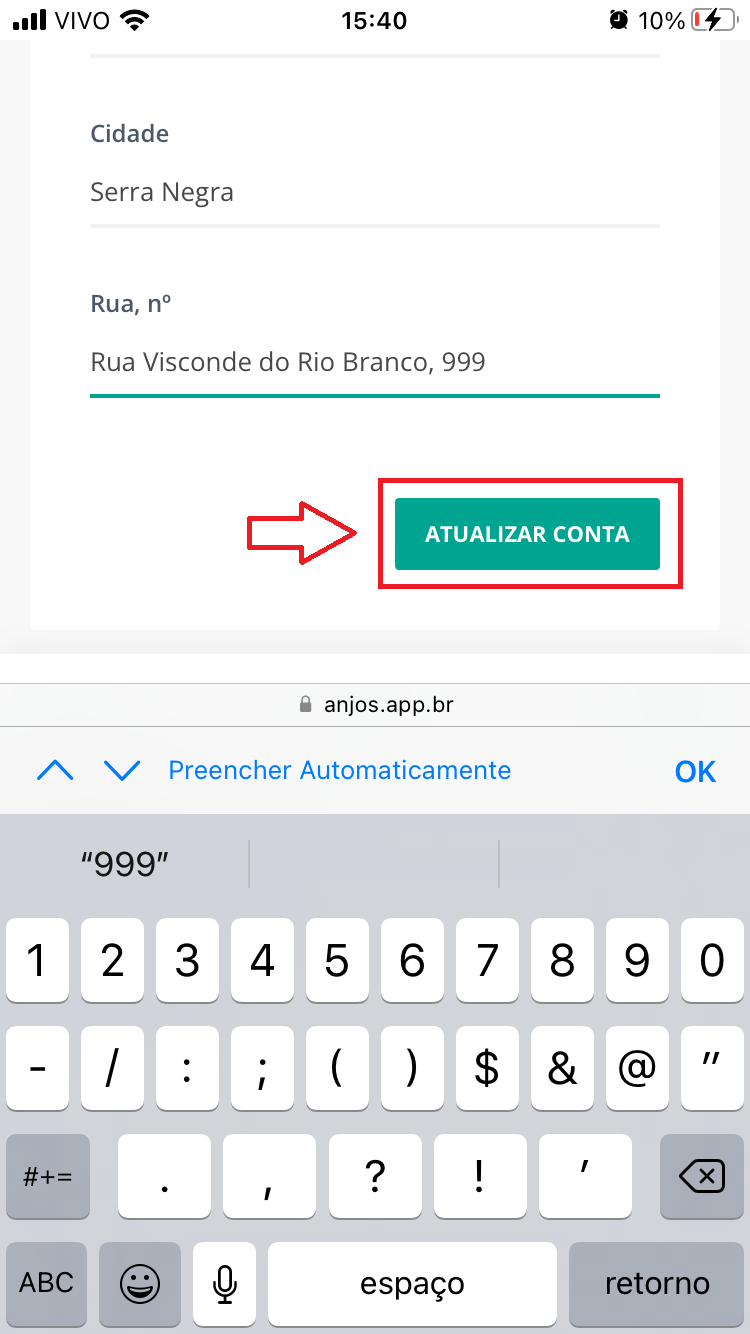
Task: Edit the Cidade field
Action: tap(374, 192)
